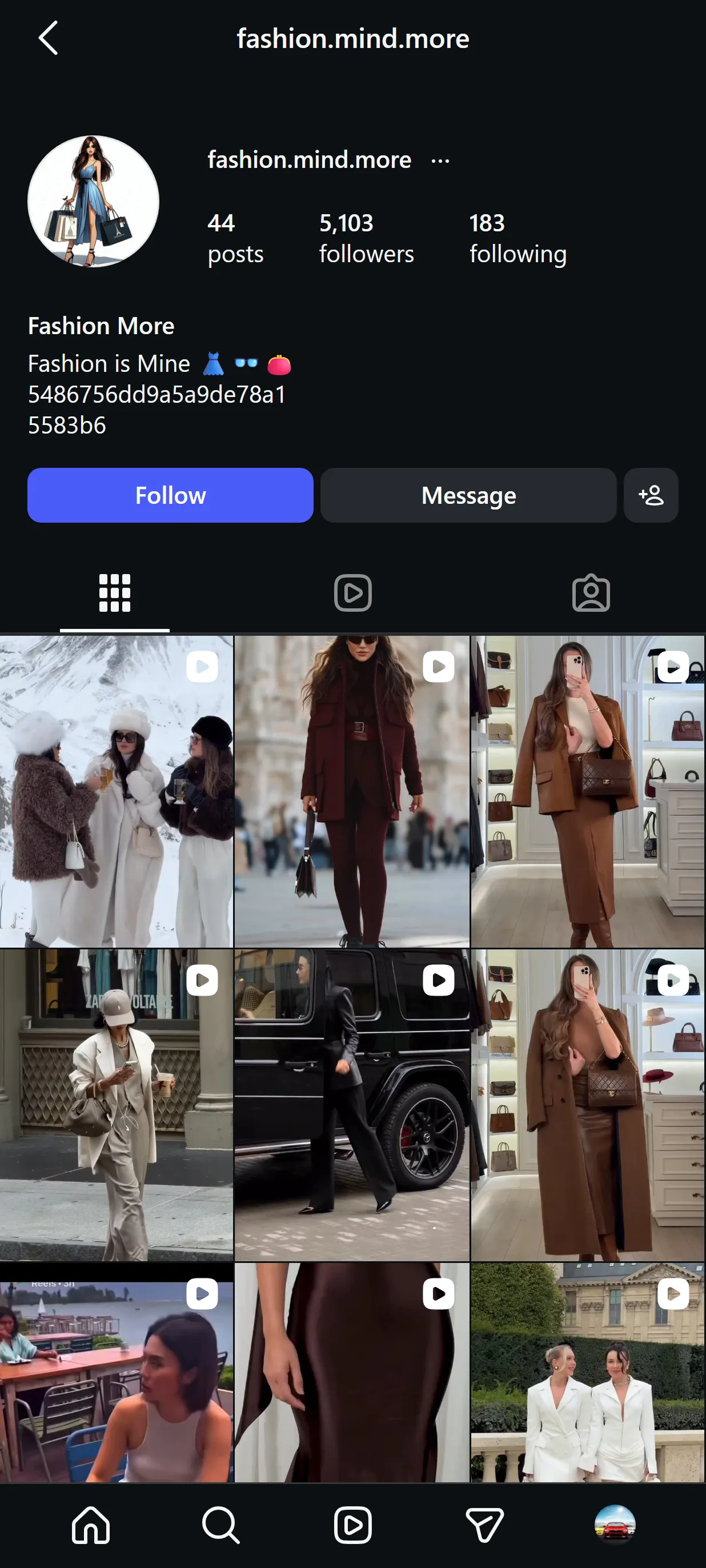706x1568 pixels.
Task: Open the black SUV outfit reel
Action: 352,1104
